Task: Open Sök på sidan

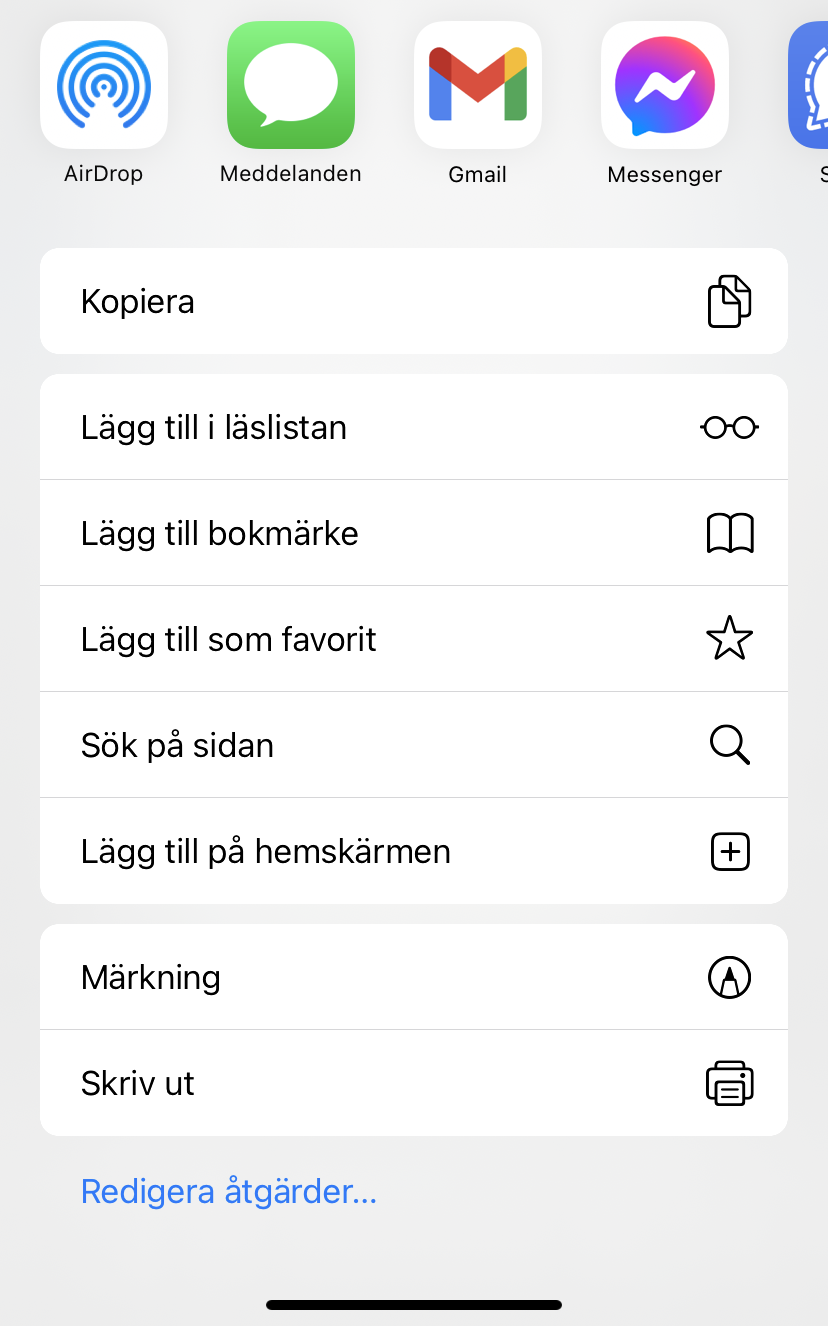Action: (414, 745)
